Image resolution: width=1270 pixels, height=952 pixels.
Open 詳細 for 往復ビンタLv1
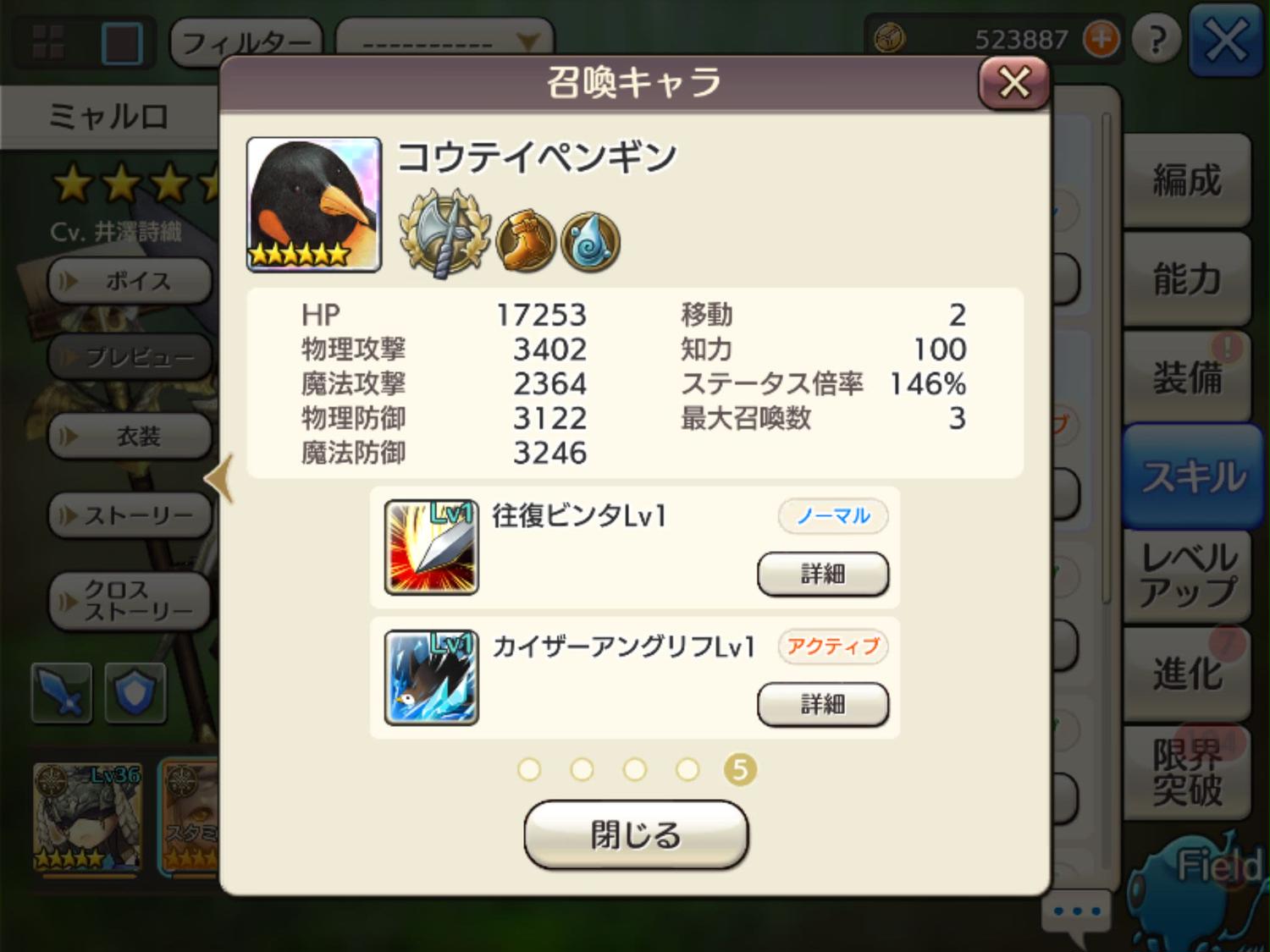[822, 575]
